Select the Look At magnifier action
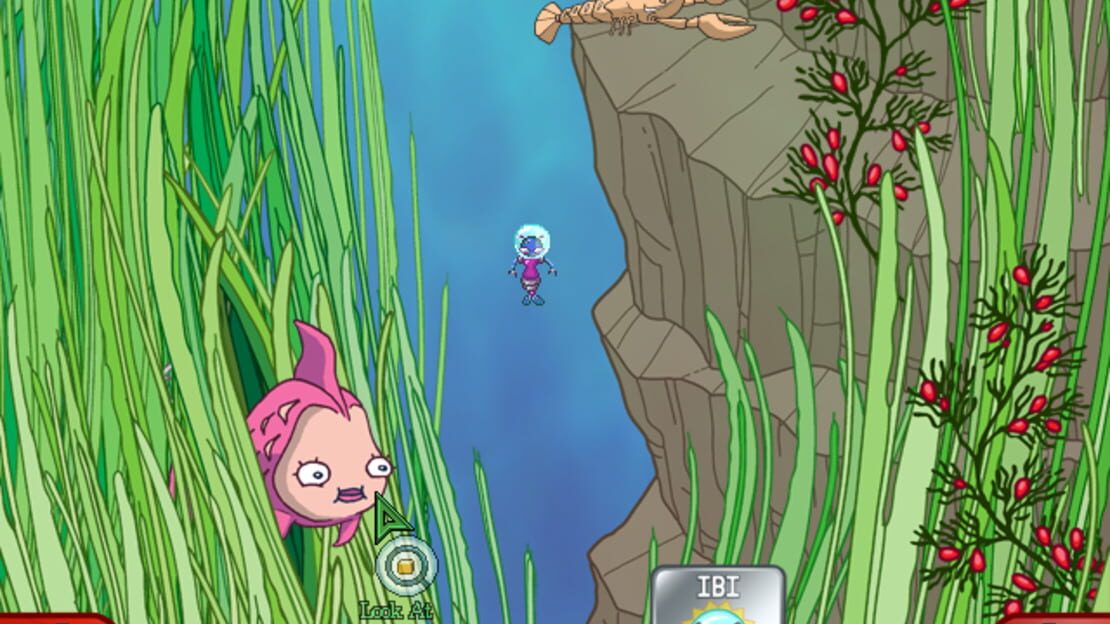Screen dimensions: 1110x624 point(406,566)
